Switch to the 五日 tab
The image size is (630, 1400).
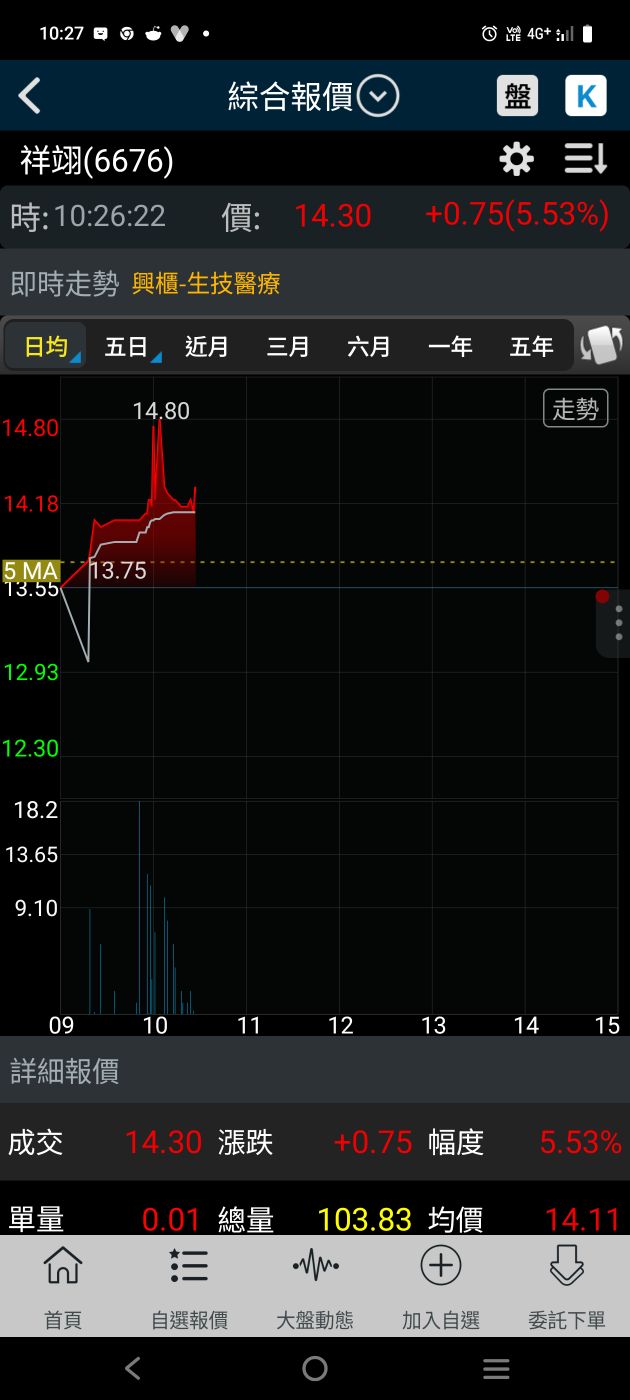coord(127,346)
